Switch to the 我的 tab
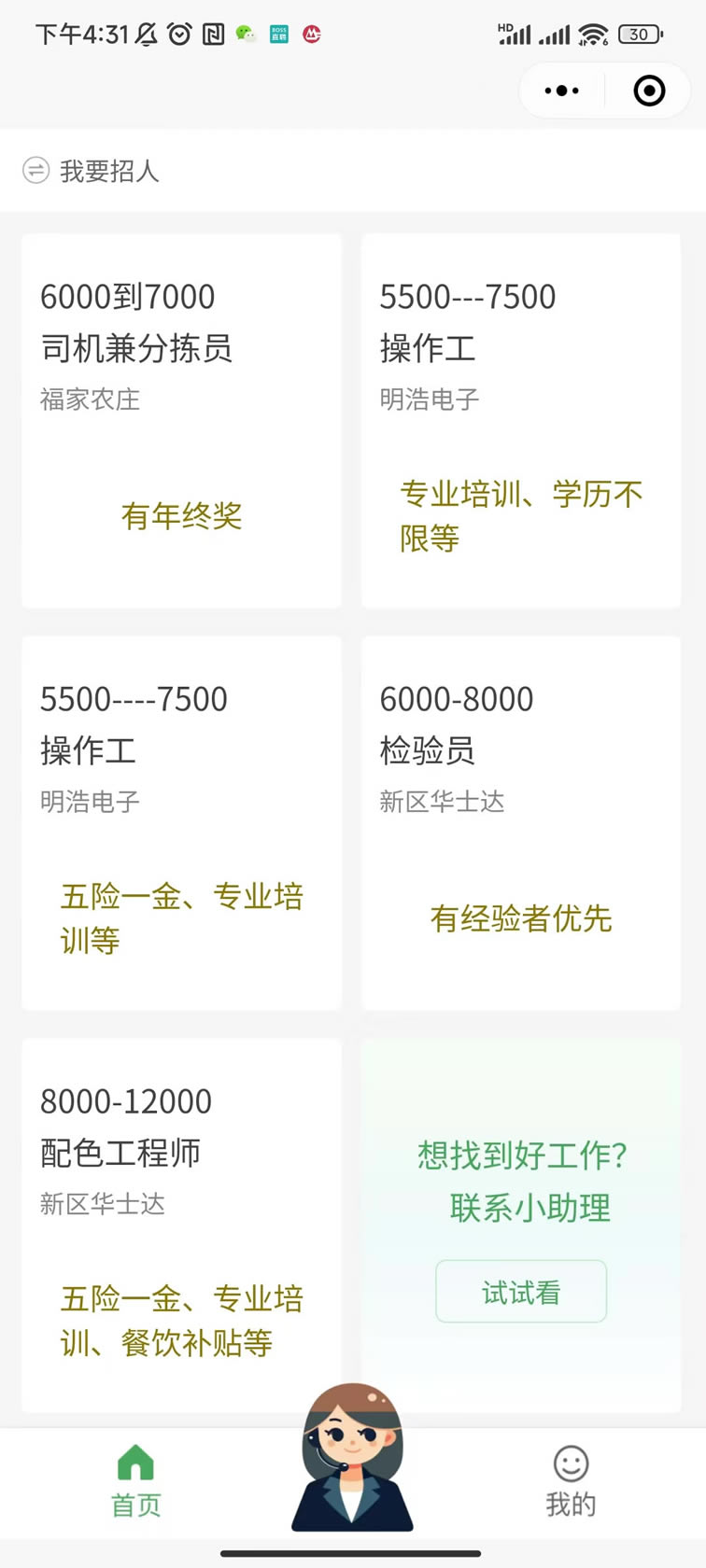The width and height of the screenshot is (706, 1568). pyautogui.click(x=571, y=1482)
